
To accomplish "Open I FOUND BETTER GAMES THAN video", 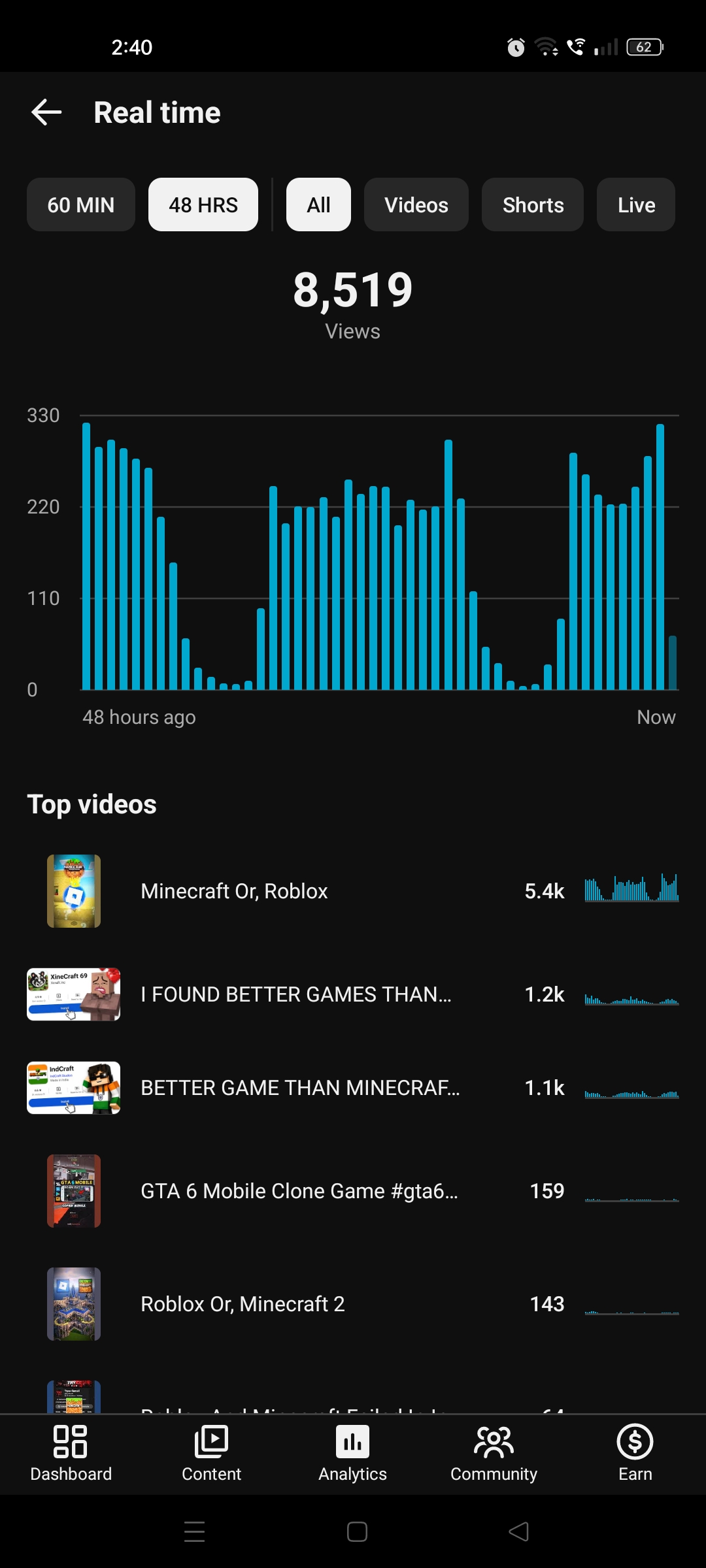I will tap(353, 994).
